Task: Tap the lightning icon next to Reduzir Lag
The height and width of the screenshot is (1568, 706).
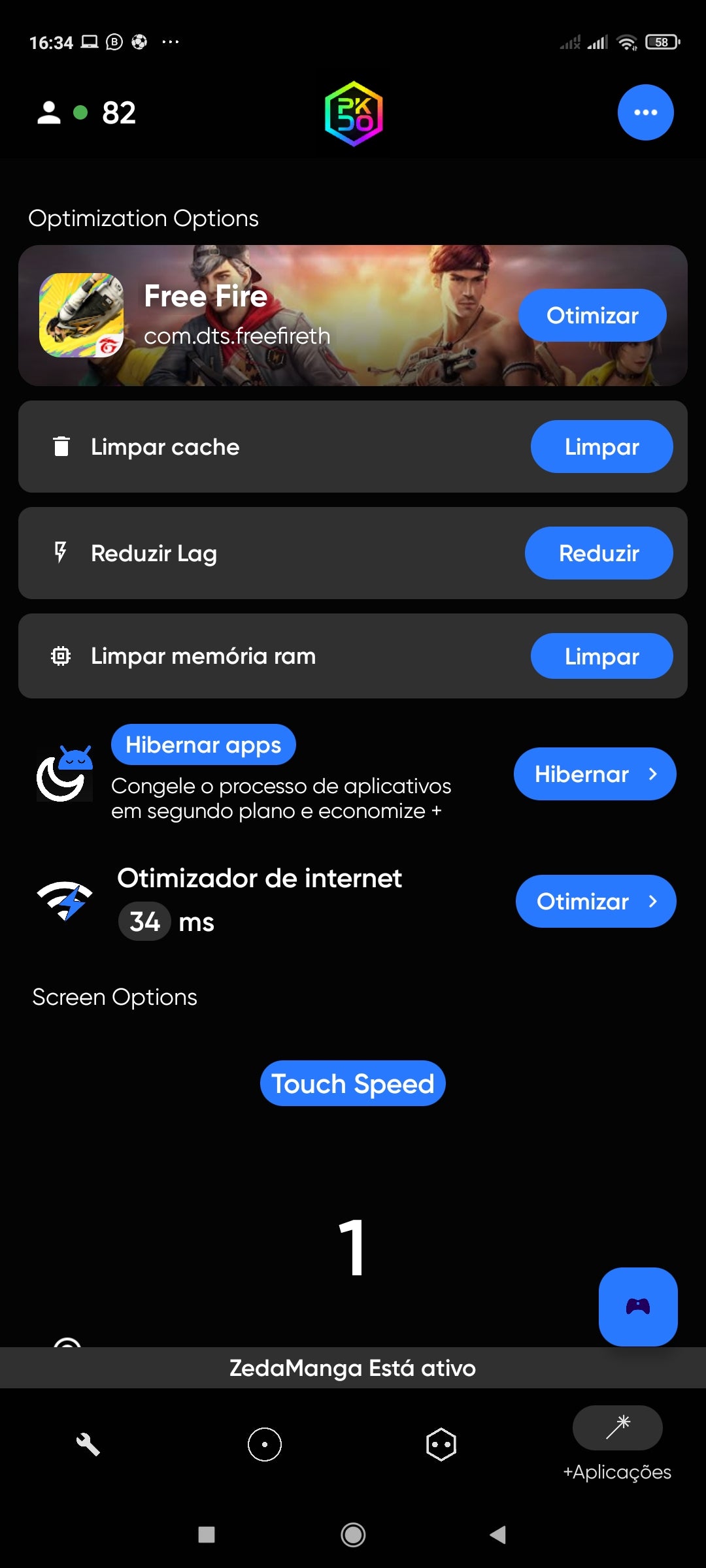Action: 61,552
